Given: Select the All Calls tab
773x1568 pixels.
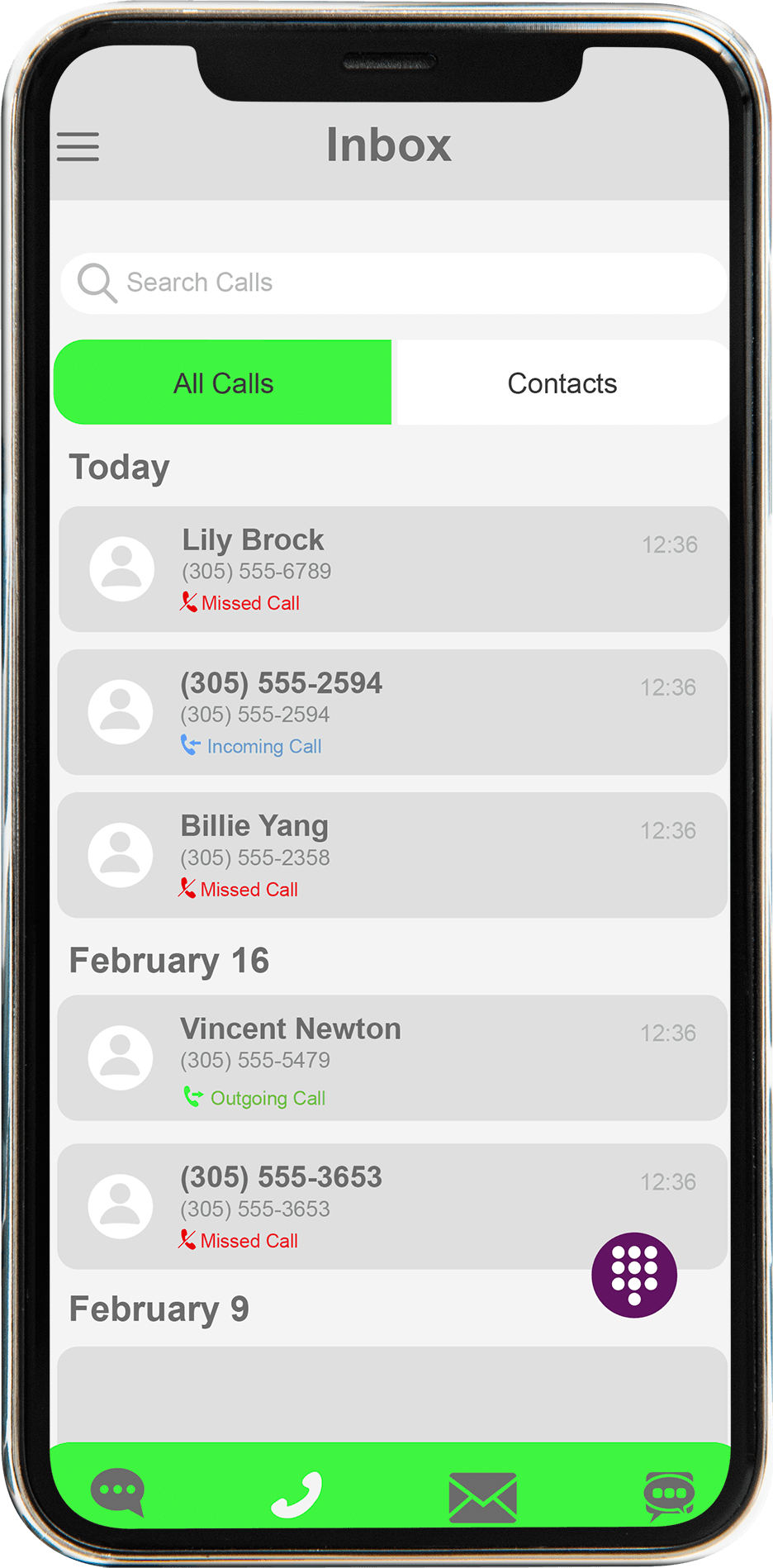Looking at the screenshot, I should pyautogui.click(x=223, y=382).
